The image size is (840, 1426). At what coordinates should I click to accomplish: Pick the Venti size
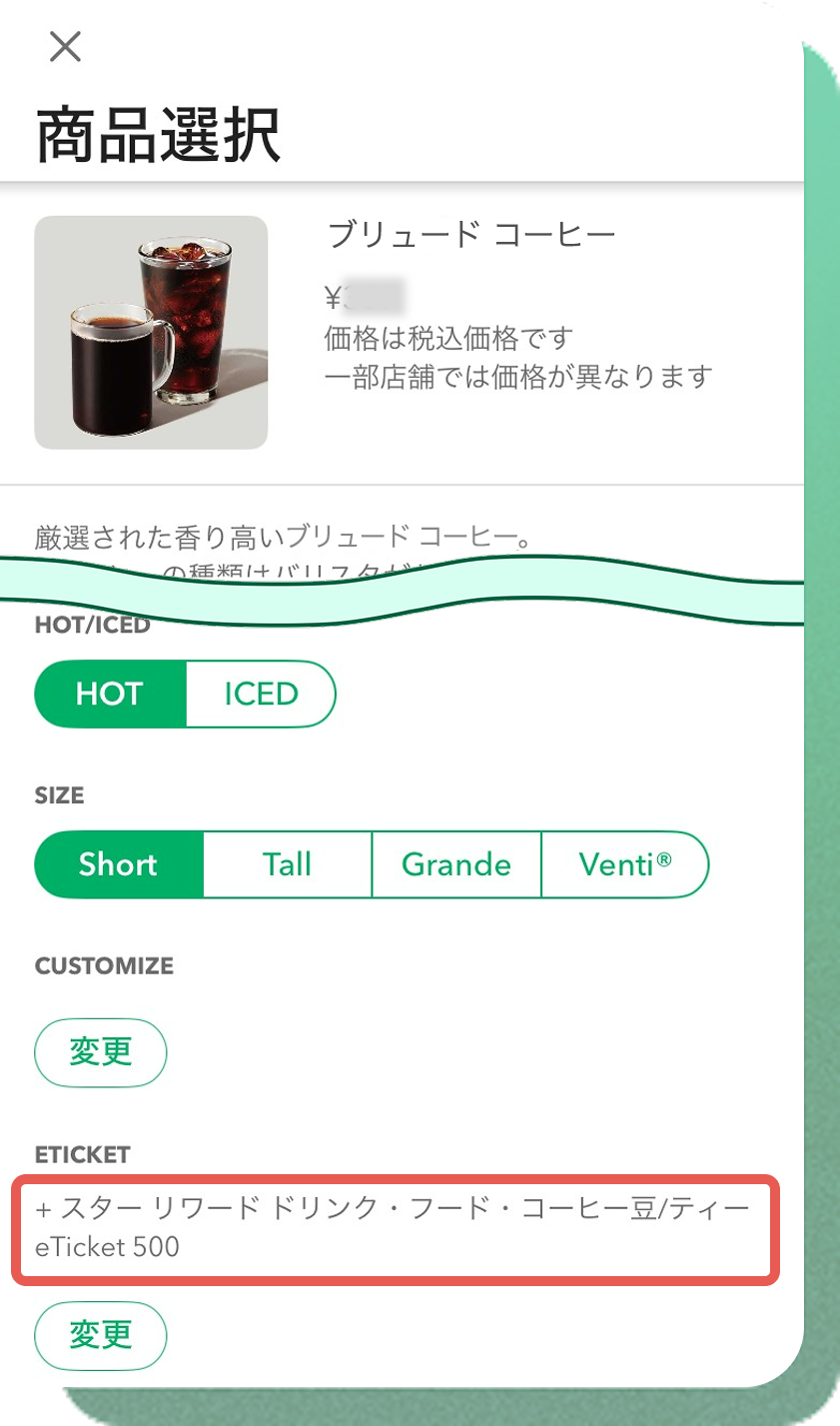(624, 864)
